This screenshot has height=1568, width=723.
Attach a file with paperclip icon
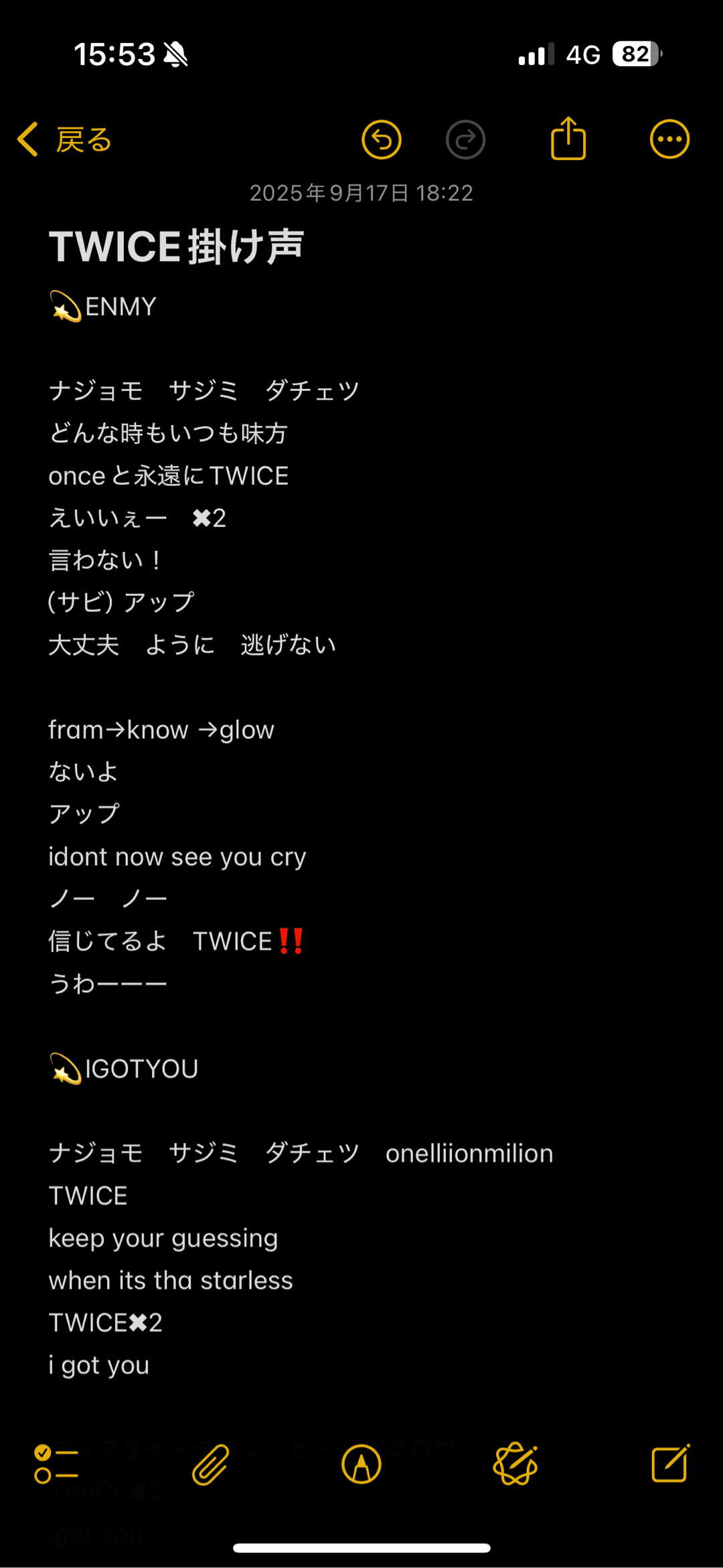pos(210,1464)
